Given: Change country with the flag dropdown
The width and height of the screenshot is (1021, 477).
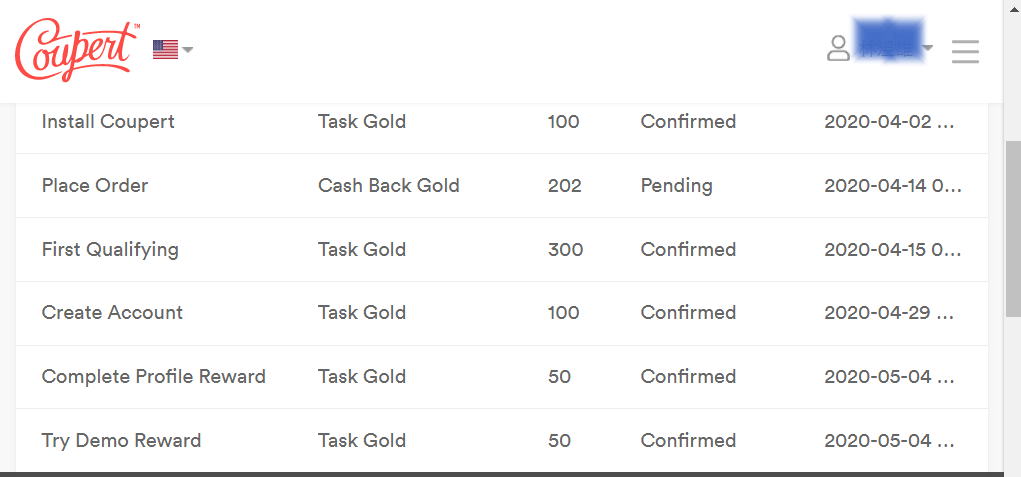Looking at the screenshot, I should [x=172, y=49].
